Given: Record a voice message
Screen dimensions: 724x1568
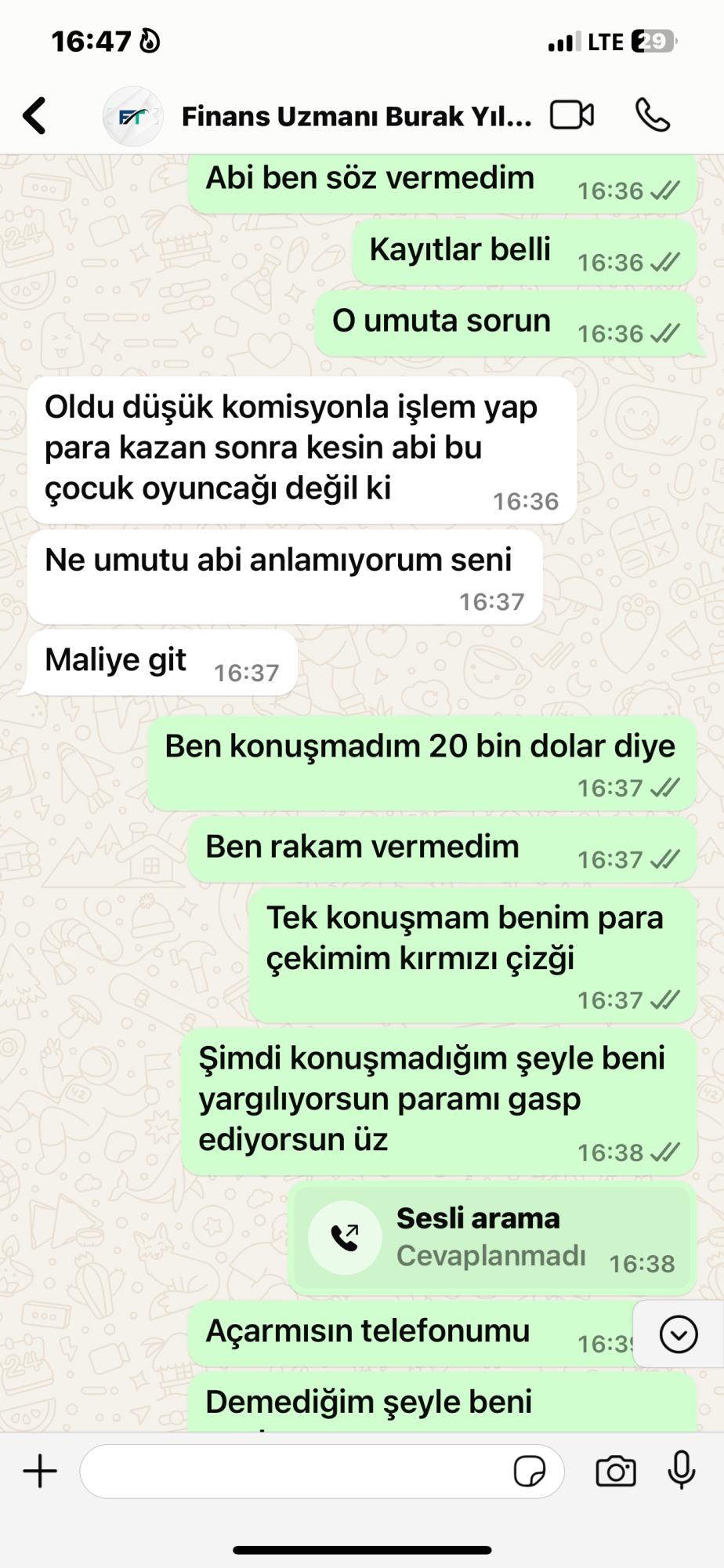Looking at the screenshot, I should [x=681, y=1470].
